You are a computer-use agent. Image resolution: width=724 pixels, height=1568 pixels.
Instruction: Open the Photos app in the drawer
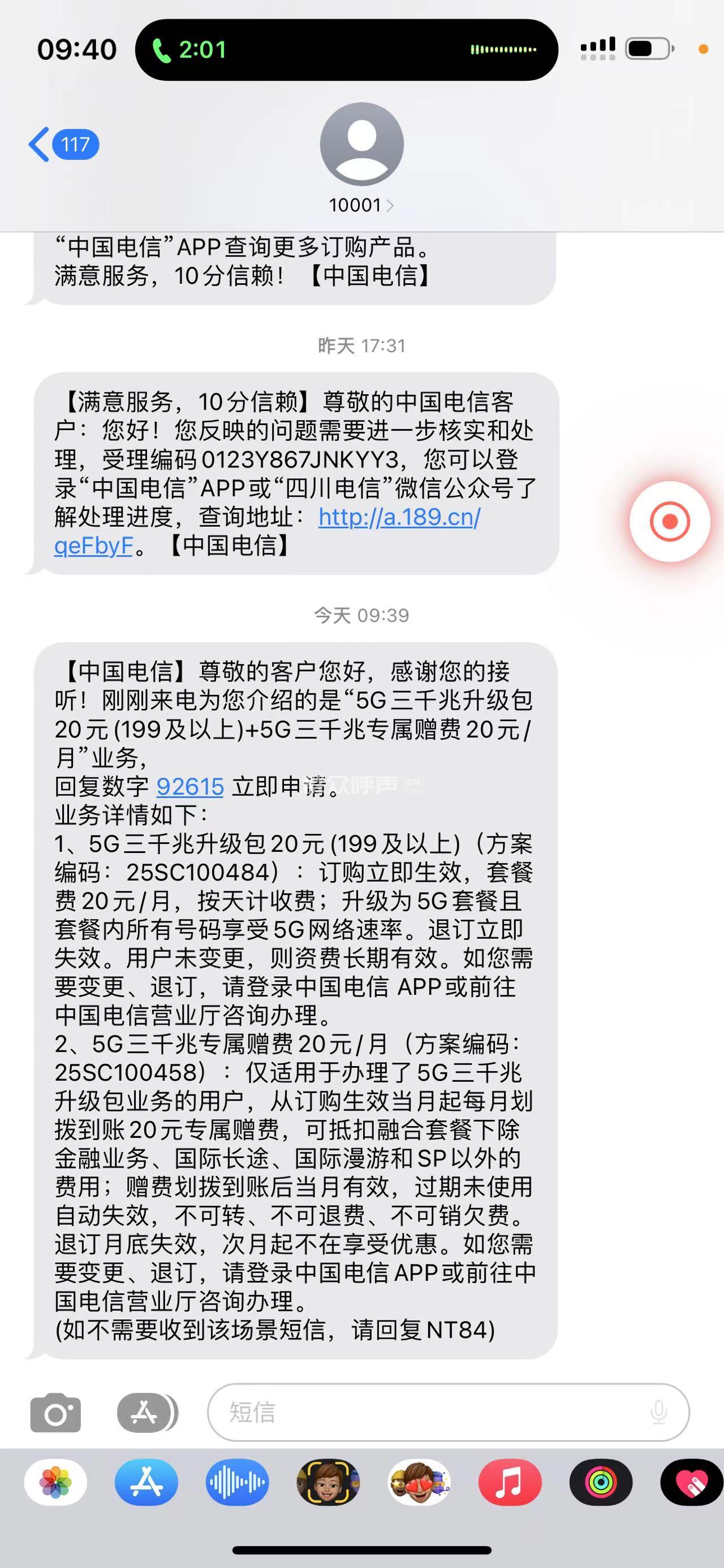pyautogui.click(x=55, y=1482)
